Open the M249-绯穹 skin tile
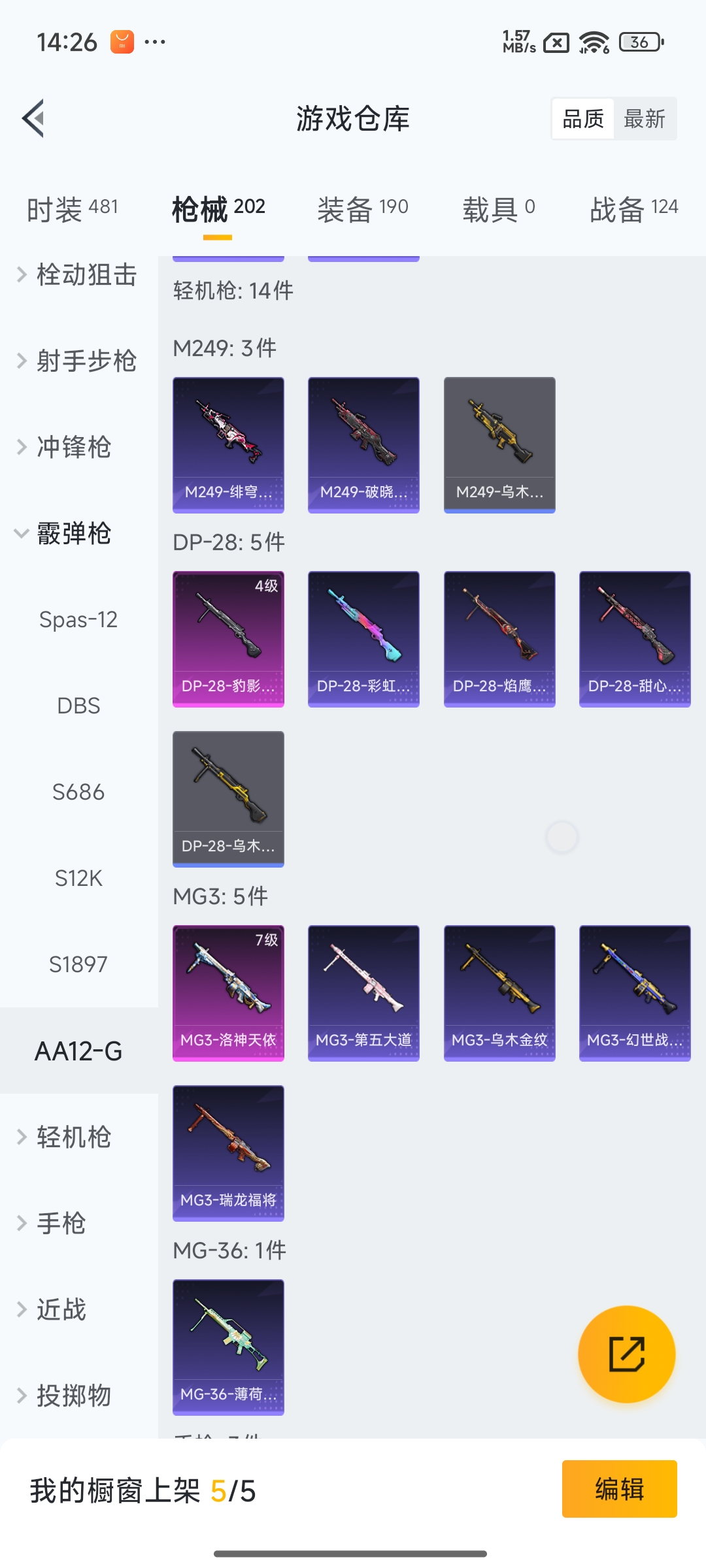Image resolution: width=706 pixels, height=1568 pixels. pos(228,444)
